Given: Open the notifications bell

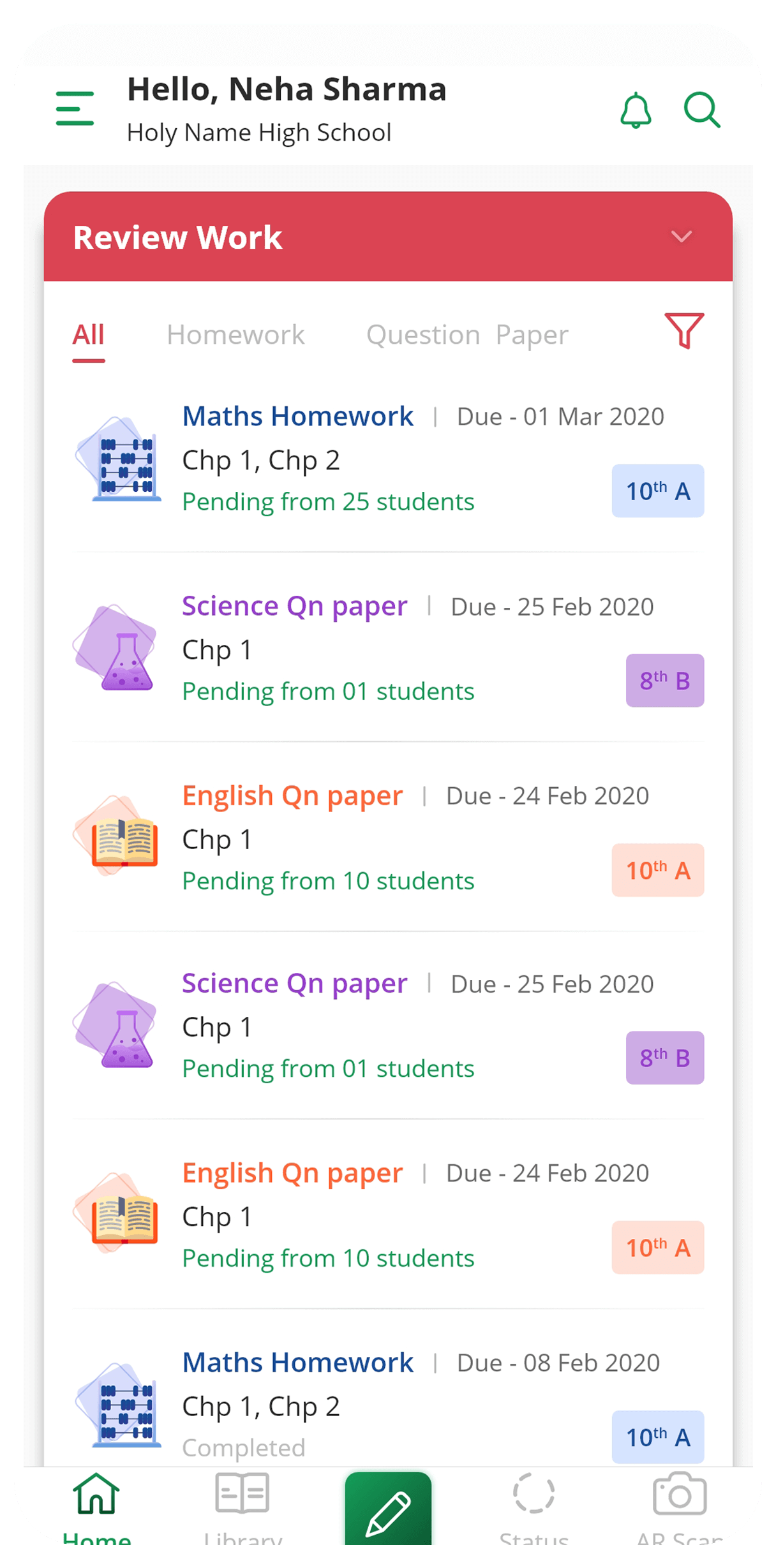Looking at the screenshot, I should click(x=636, y=110).
